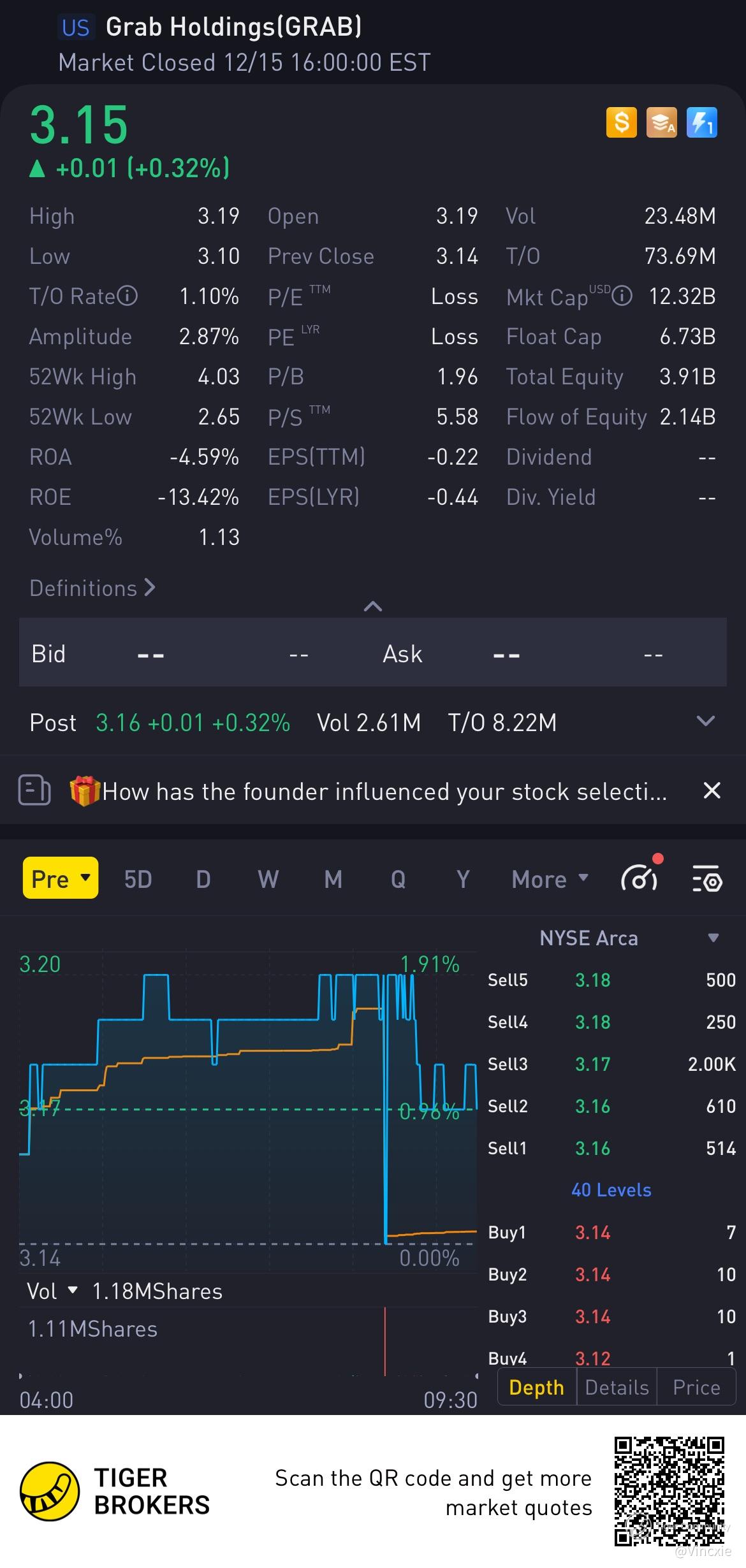Show info for T/O Rate
The height and width of the screenshot is (1568, 746).
pyautogui.click(x=128, y=296)
